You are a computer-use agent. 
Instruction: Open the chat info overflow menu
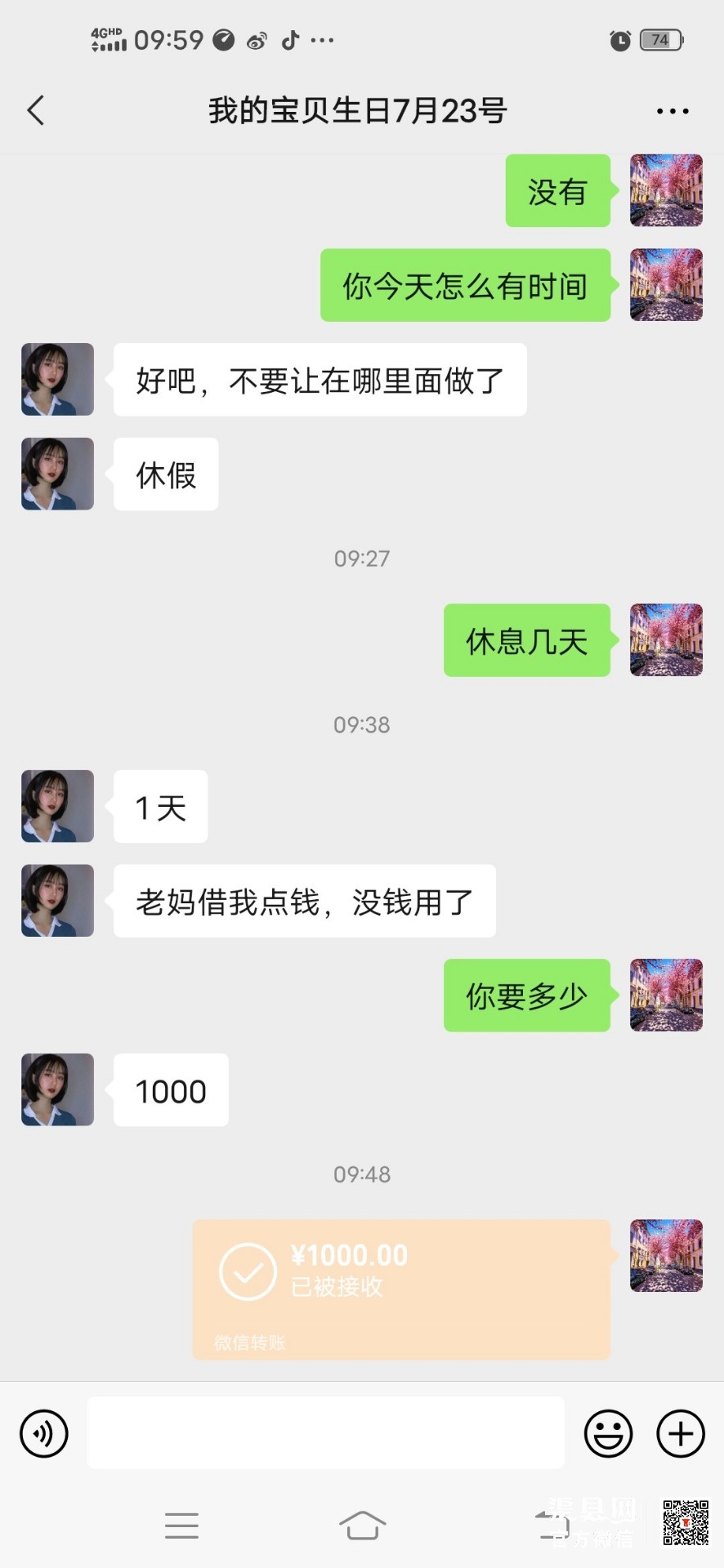pyautogui.click(x=672, y=111)
